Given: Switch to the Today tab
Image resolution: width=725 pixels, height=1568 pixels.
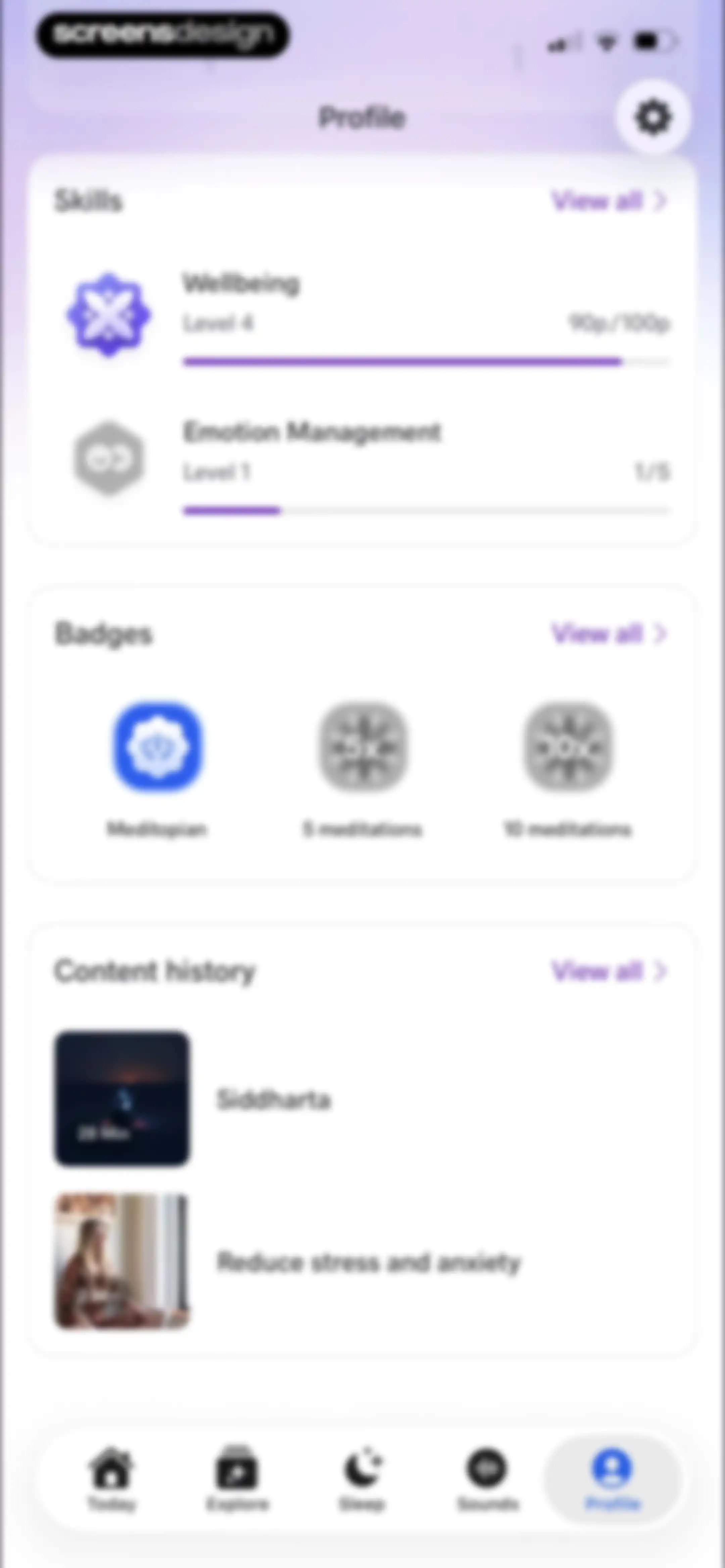Looking at the screenshot, I should (x=112, y=1478).
